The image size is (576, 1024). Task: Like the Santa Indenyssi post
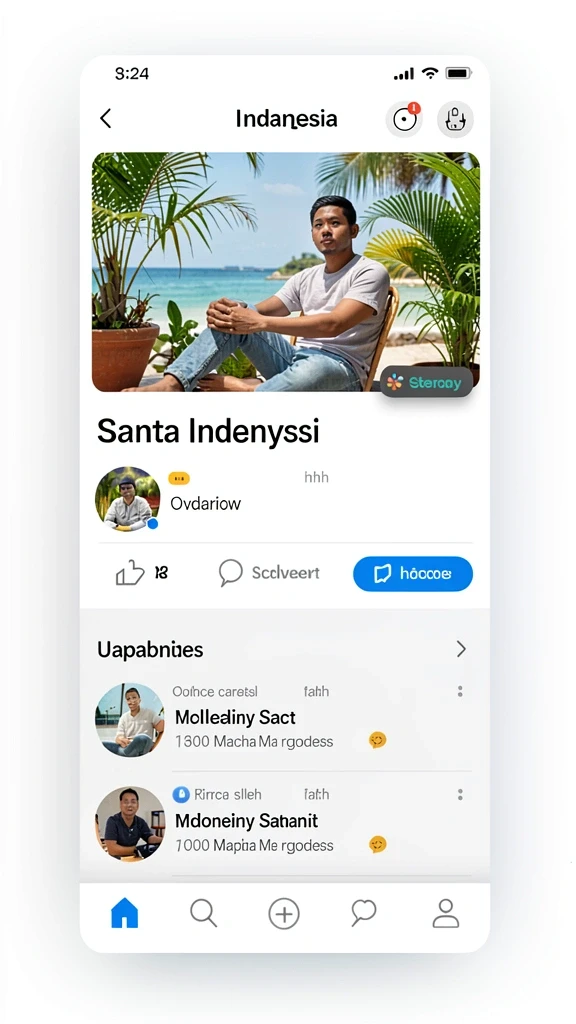coord(130,573)
